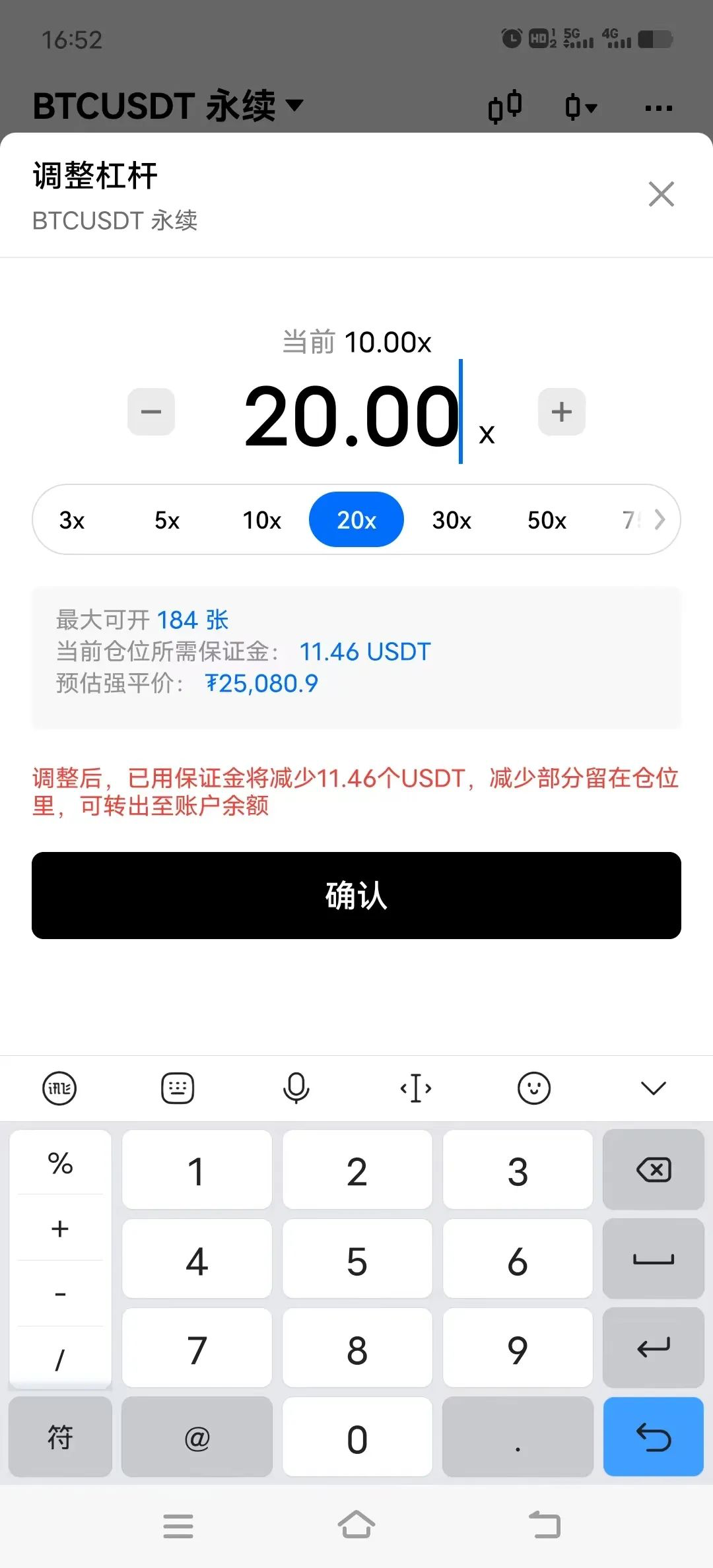
Task: Open the keyboard emoji panel
Action: [x=534, y=1088]
